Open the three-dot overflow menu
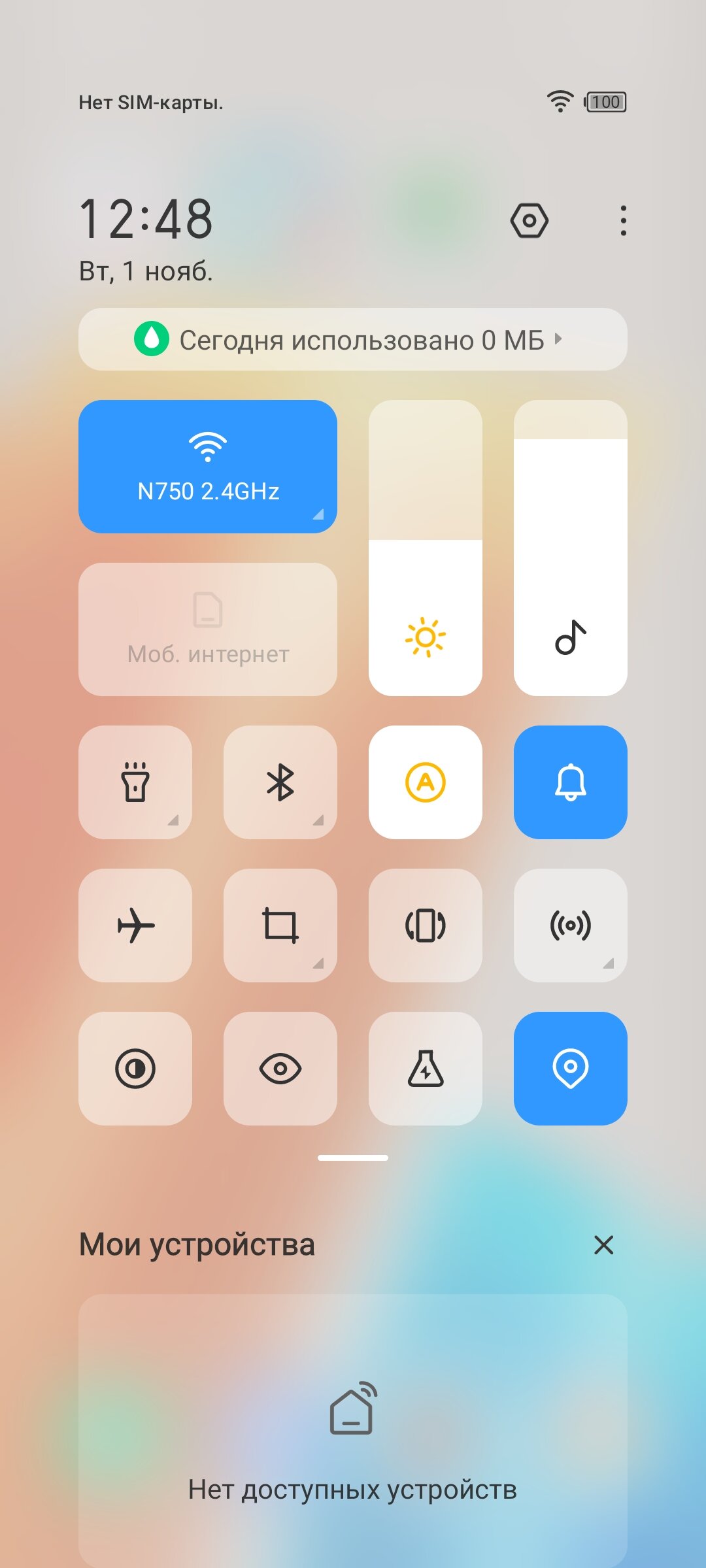 [x=623, y=220]
